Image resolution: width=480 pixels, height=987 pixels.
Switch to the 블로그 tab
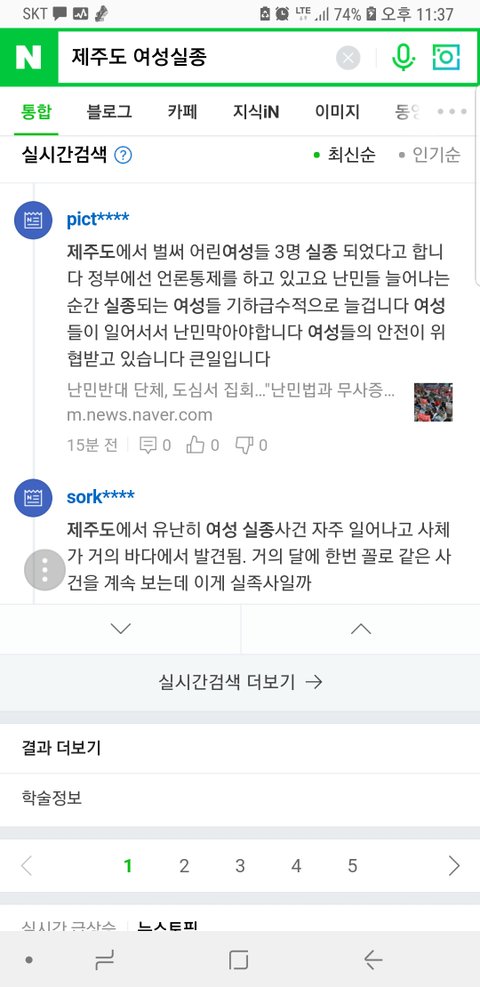[109, 112]
